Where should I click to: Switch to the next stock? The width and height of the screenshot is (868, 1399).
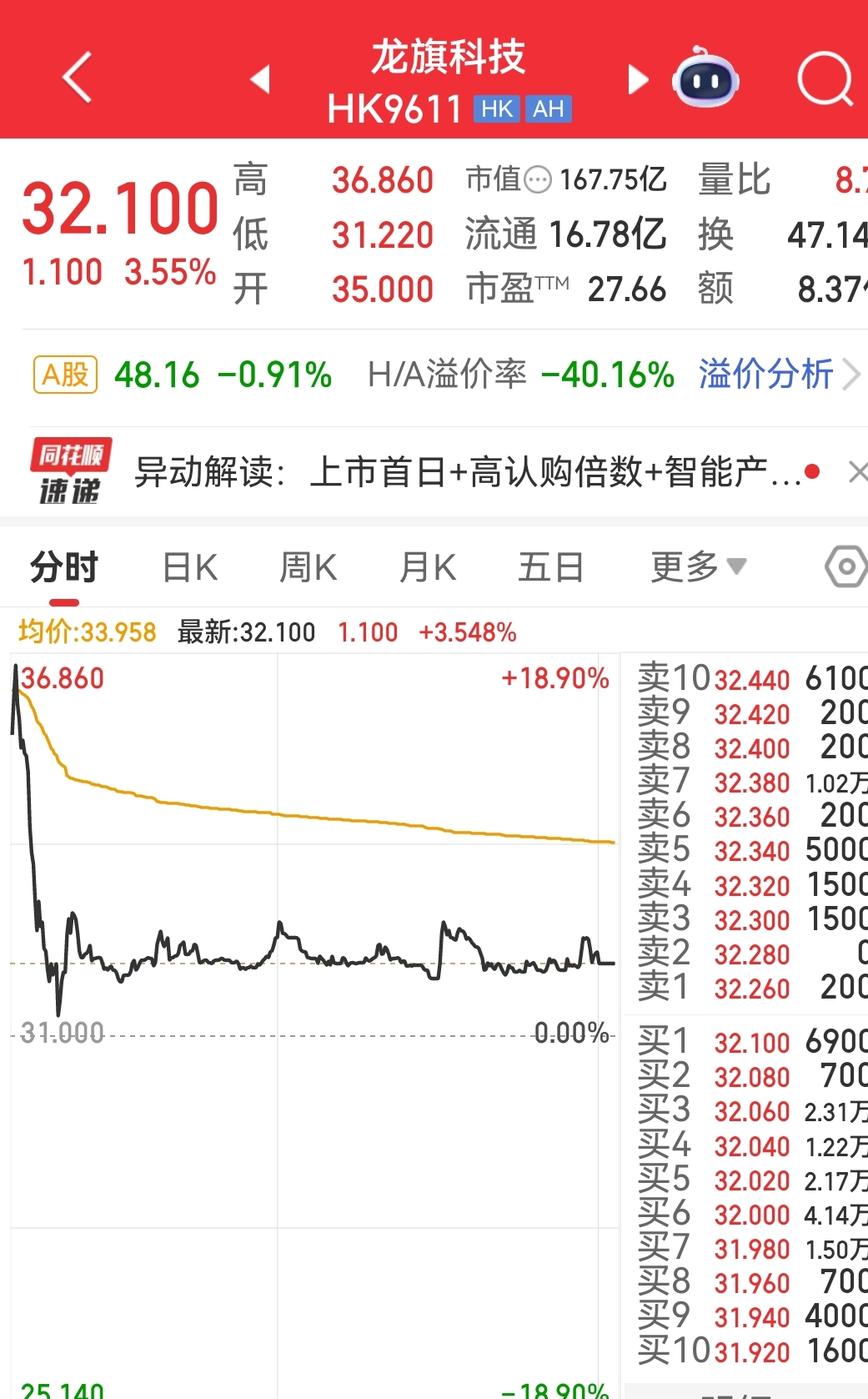pyautogui.click(x=638, y=79)
